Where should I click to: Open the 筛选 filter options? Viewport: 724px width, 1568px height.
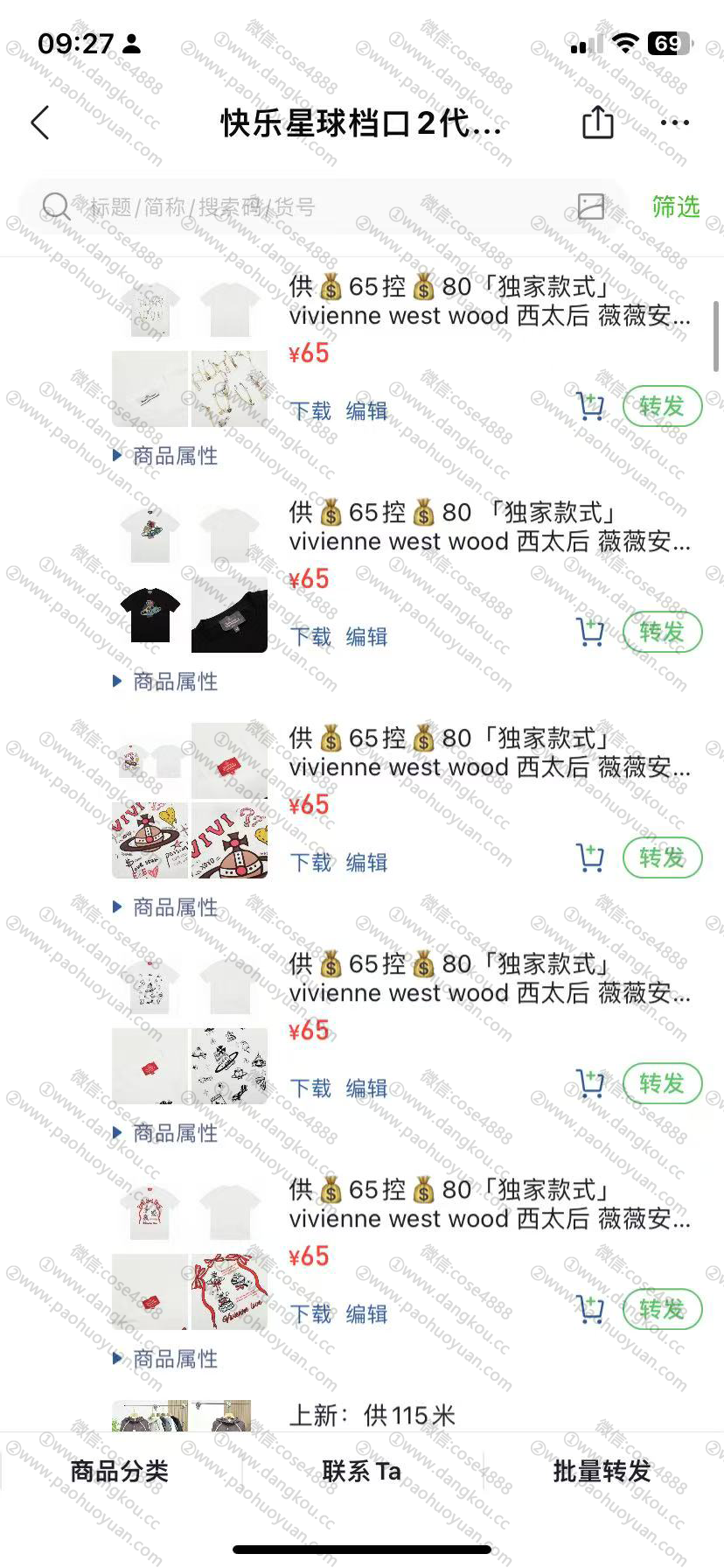pos(675,206)
